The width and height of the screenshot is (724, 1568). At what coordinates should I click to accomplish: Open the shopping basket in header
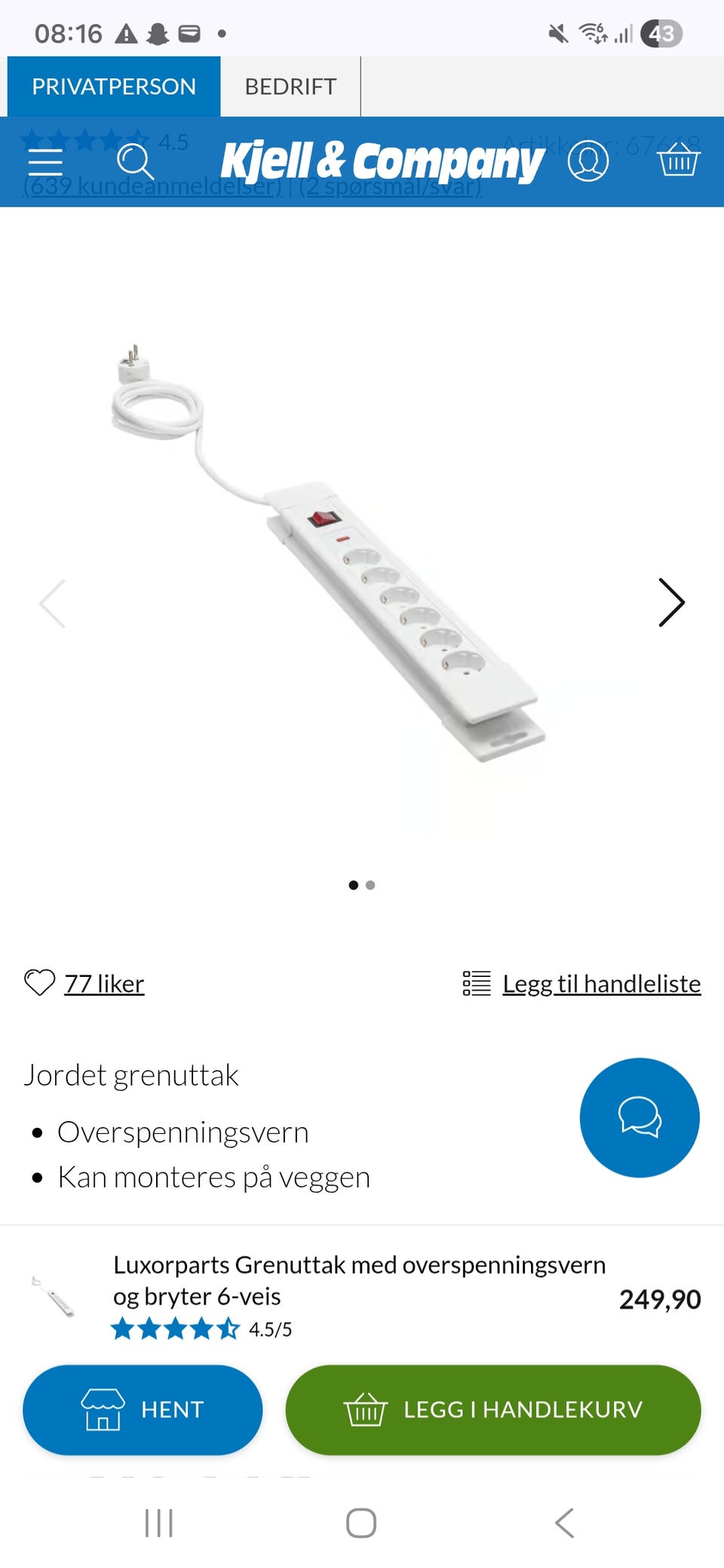(679, 159)
